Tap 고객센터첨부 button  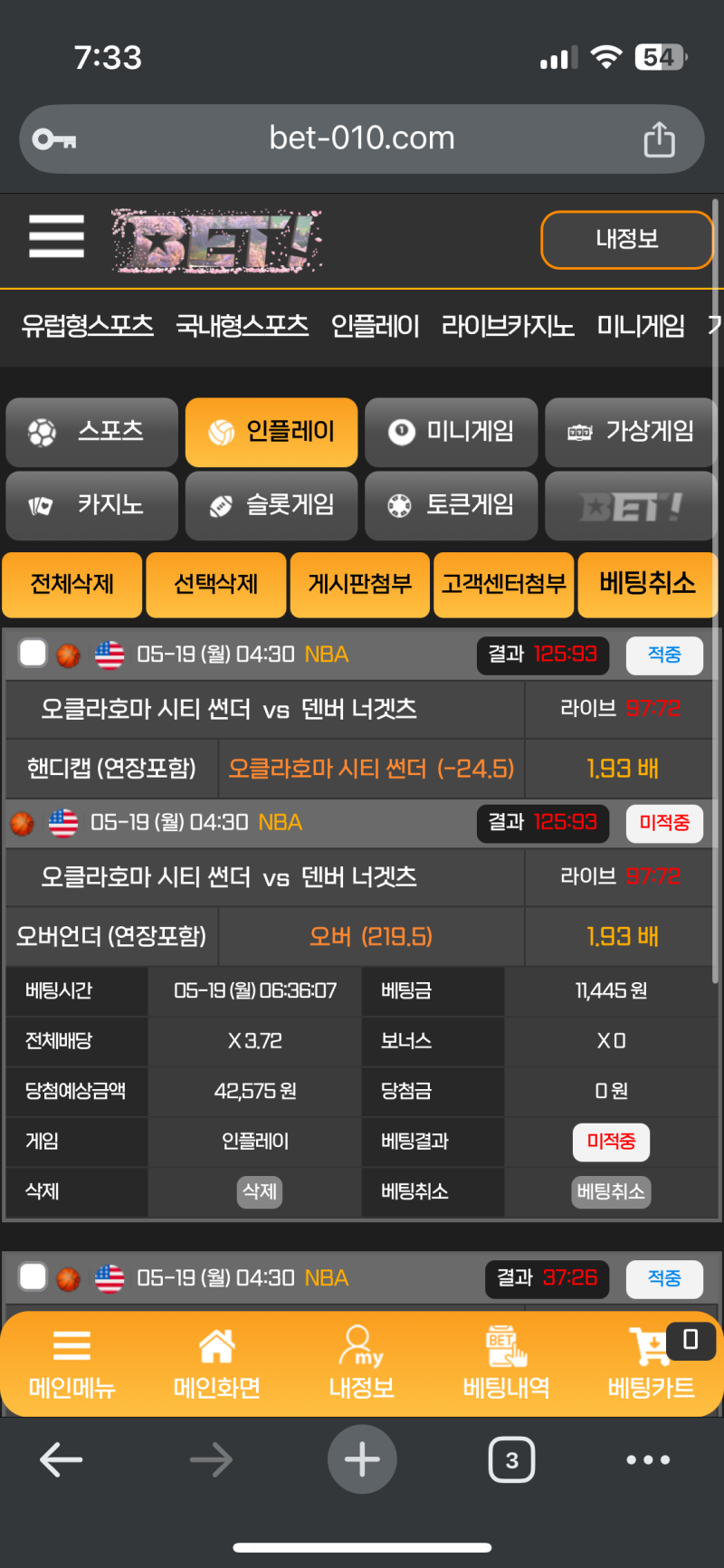[x=504, y=584]
